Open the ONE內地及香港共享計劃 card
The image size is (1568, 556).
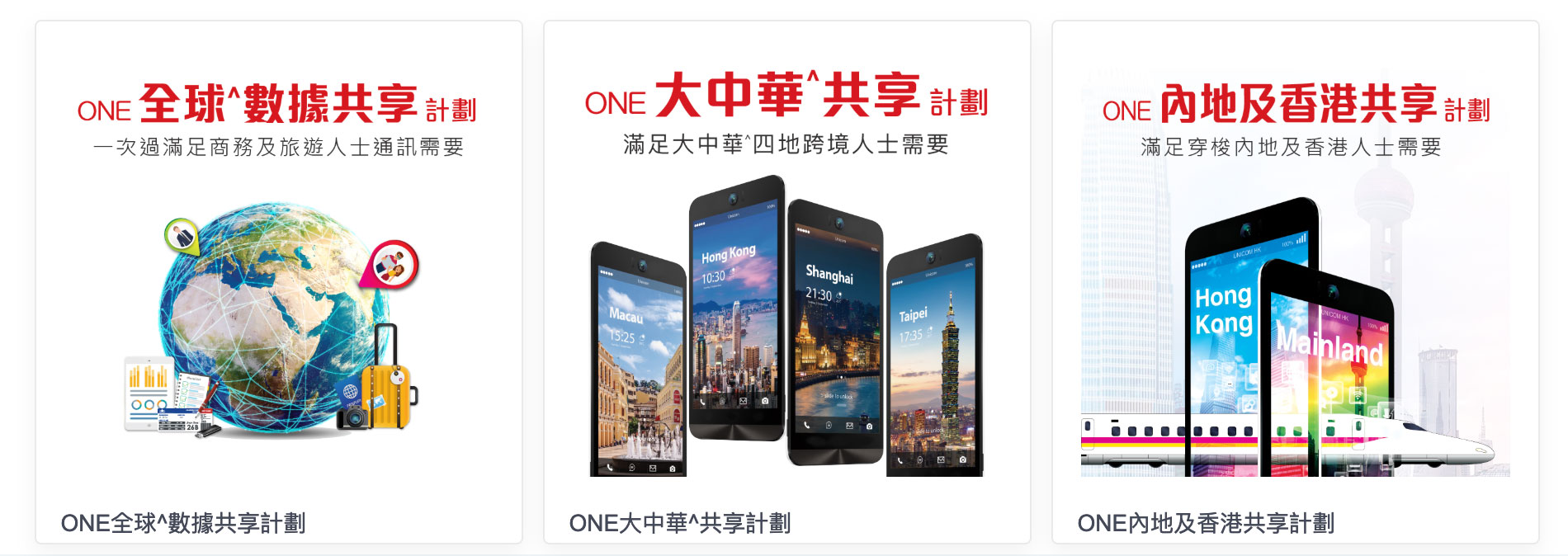1295,280
